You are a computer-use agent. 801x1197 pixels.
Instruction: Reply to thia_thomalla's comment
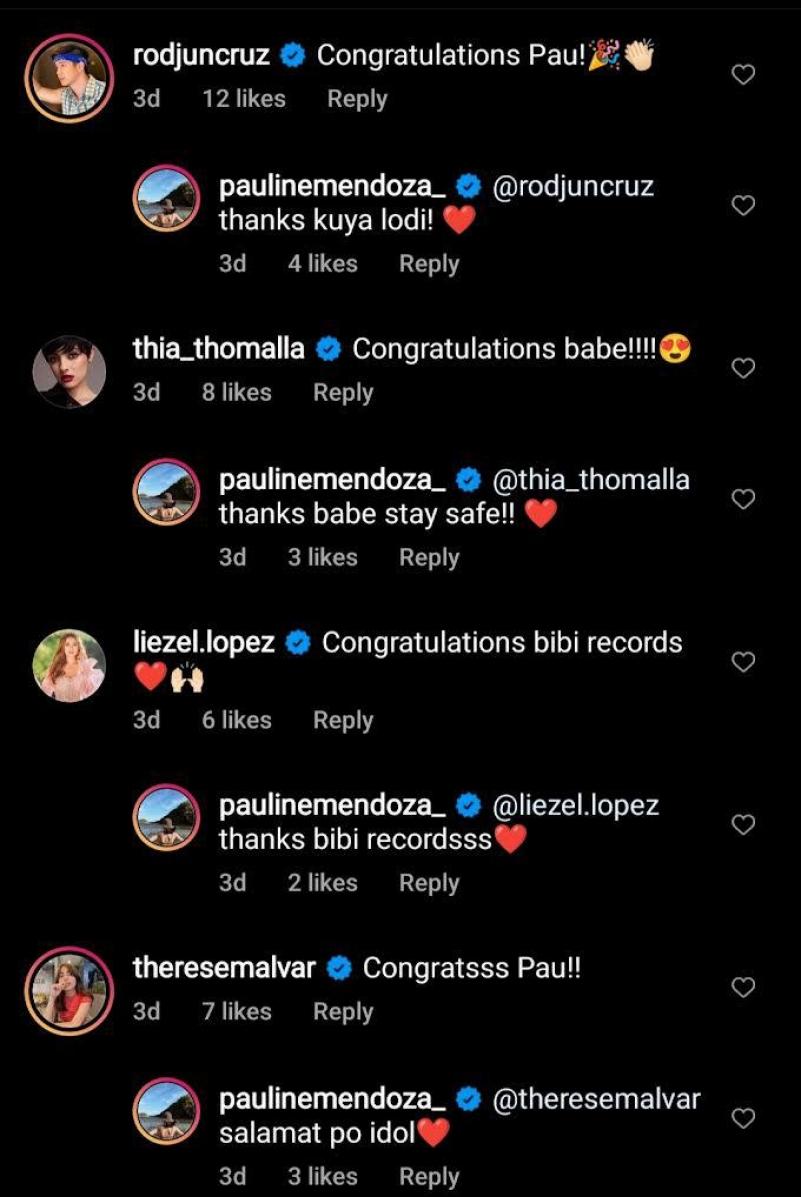(x=343, y=393)
